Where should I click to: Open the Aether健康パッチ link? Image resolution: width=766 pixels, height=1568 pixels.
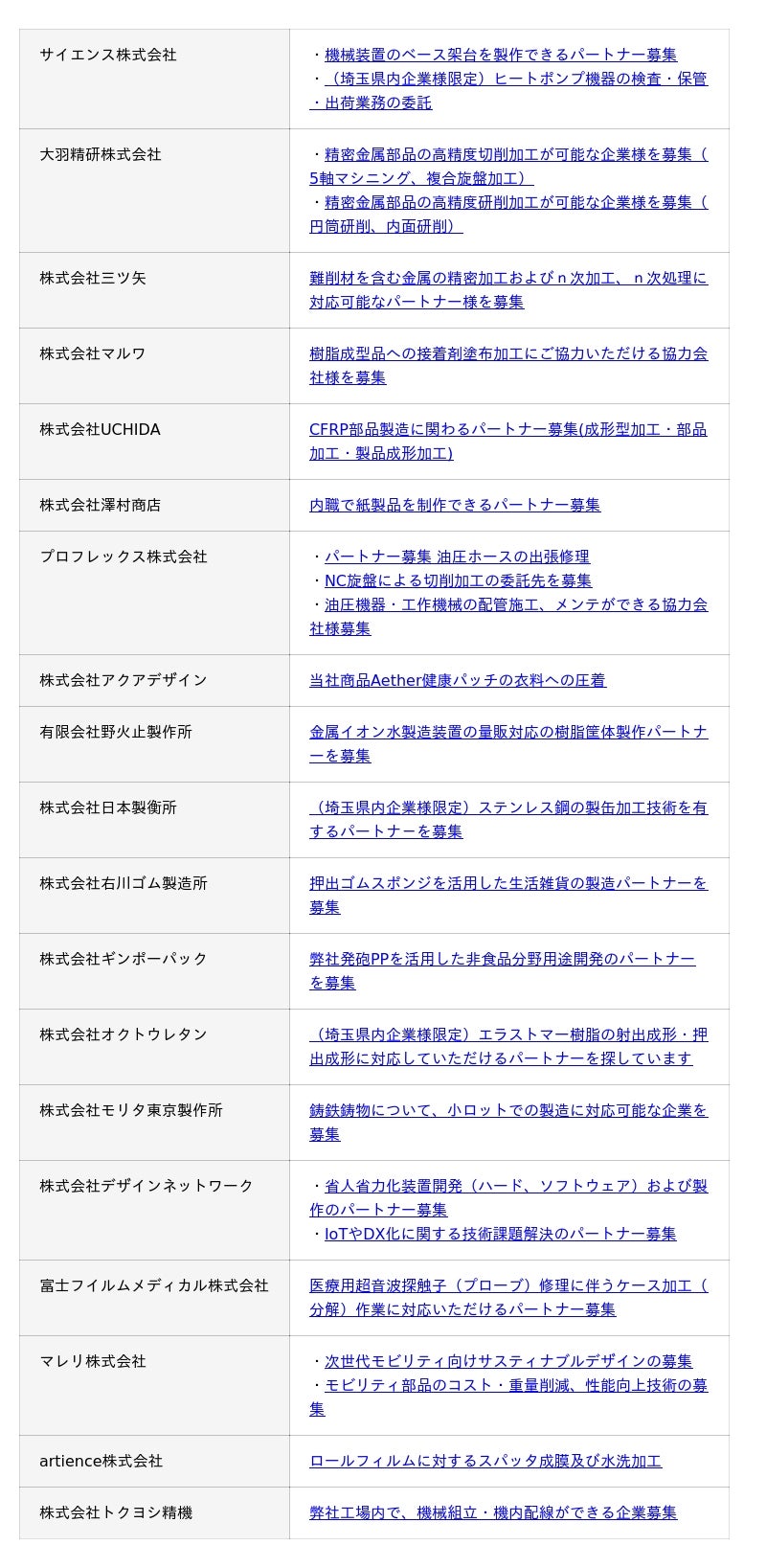point(457,680)
